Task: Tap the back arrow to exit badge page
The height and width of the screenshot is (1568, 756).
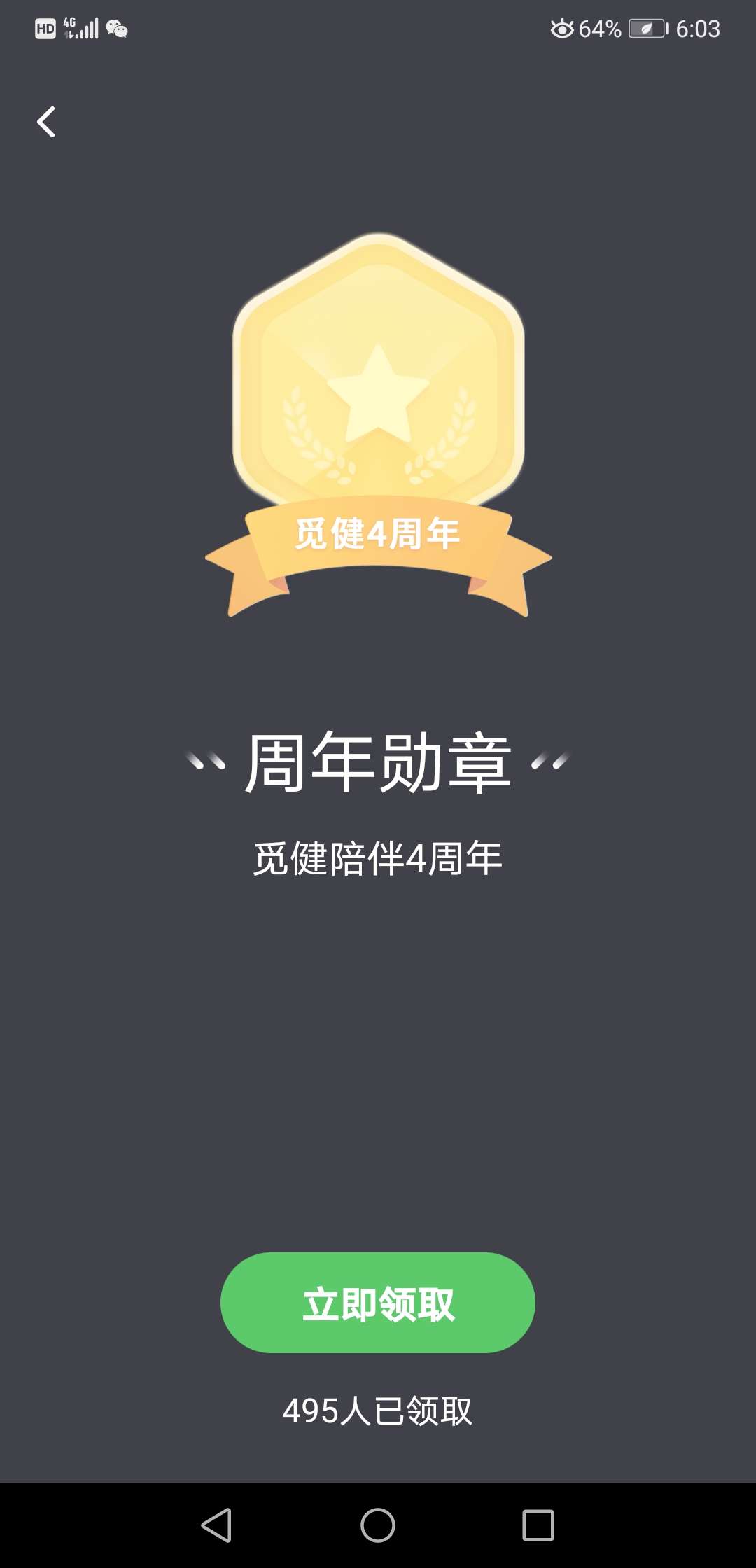Action: click(46, 122)
